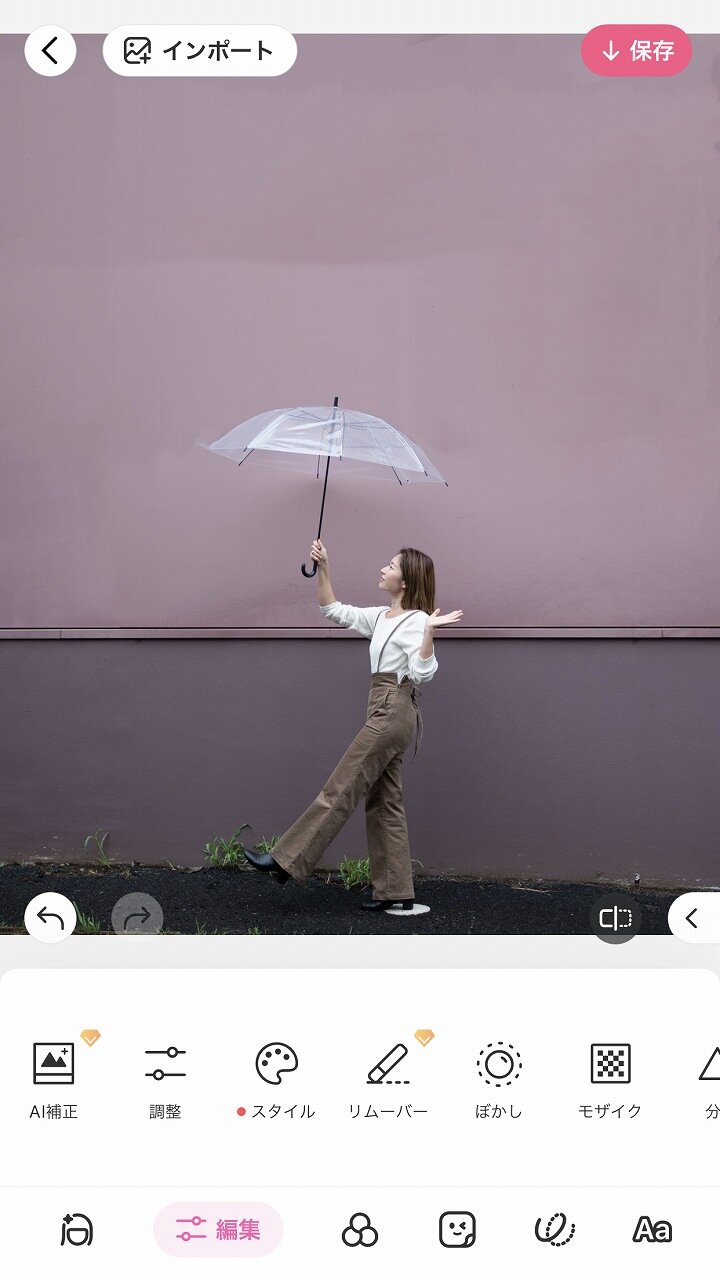Switch to the portrait retouch tab
This screenshot has height=1280, width=720.
76,1230
